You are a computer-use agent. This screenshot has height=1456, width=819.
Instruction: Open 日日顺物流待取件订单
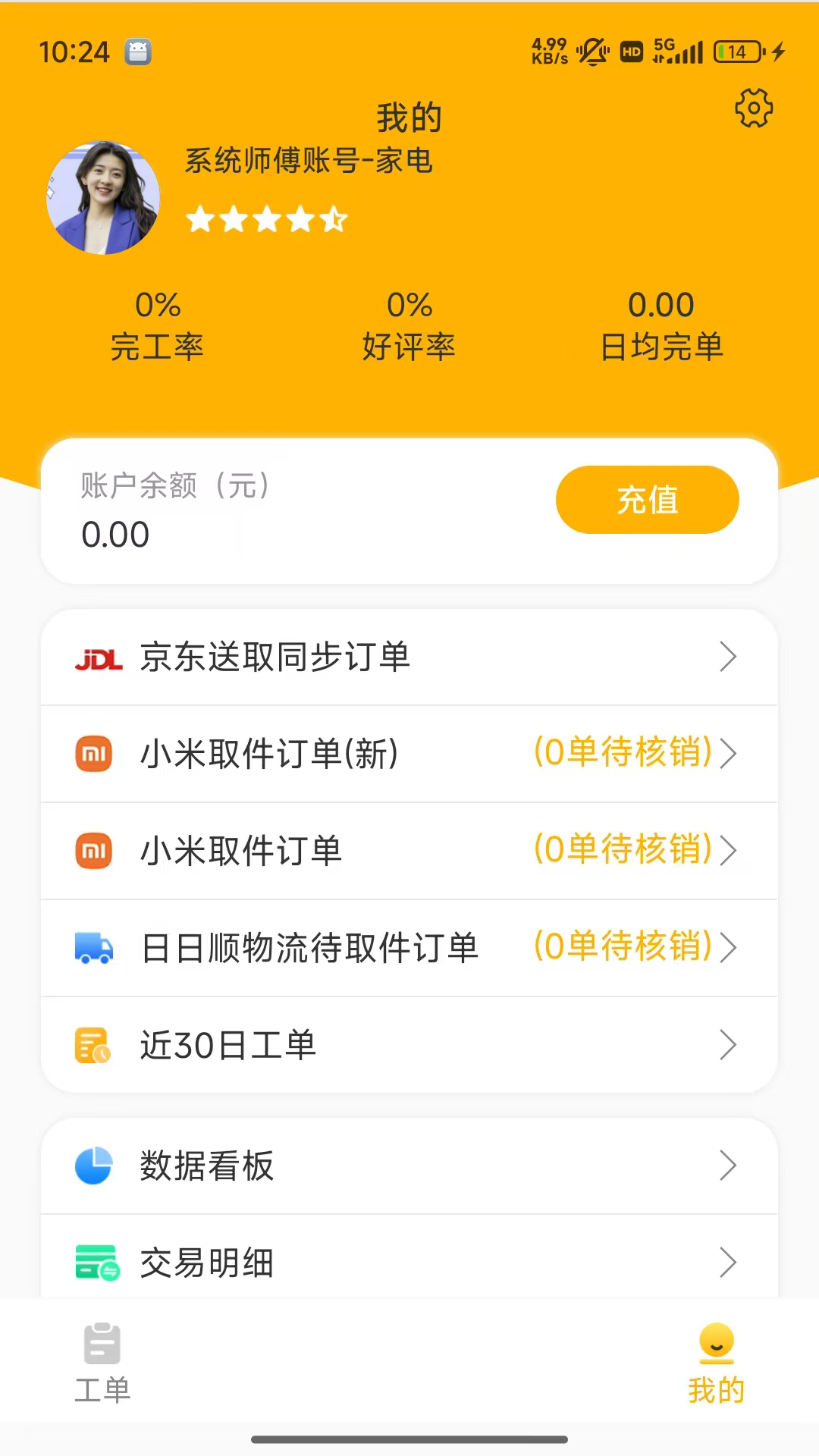[x=409, y=948]
